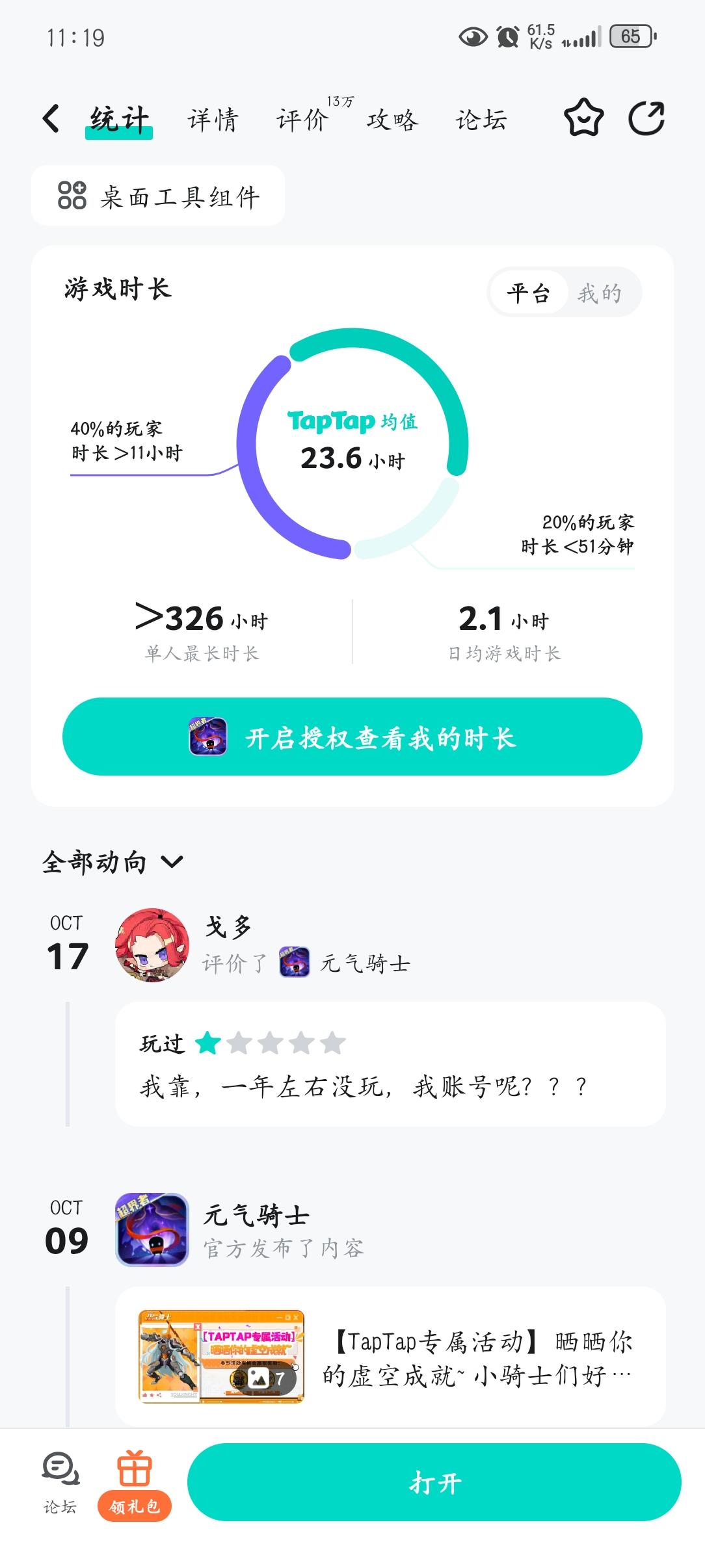This screenshot has width=705, height=1568.
Task: Switch to the 详情 tab
Action: pyautogui.click(x=213, y=120)
